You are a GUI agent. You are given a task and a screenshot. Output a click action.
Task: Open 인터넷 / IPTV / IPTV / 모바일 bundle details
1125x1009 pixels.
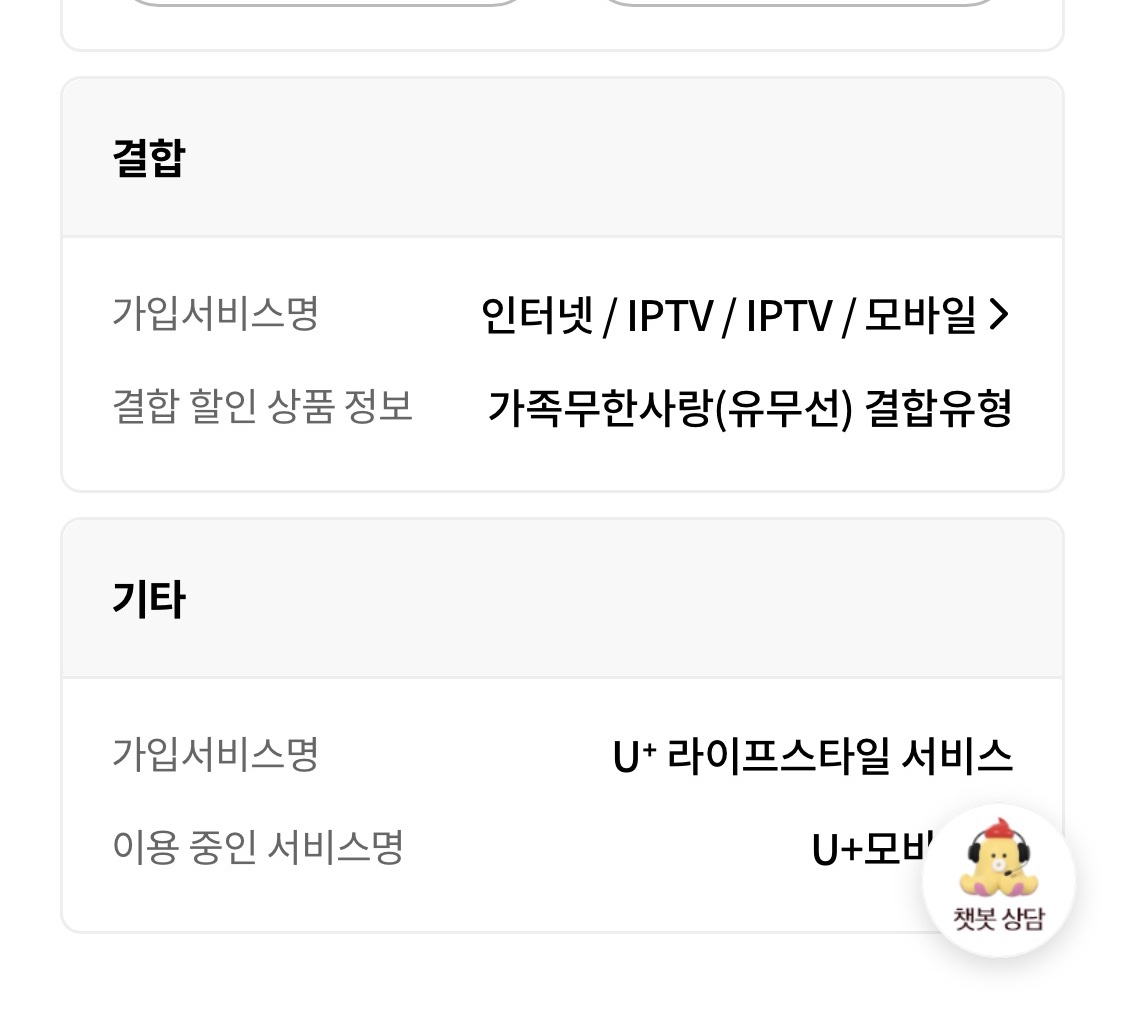[745, 316]
